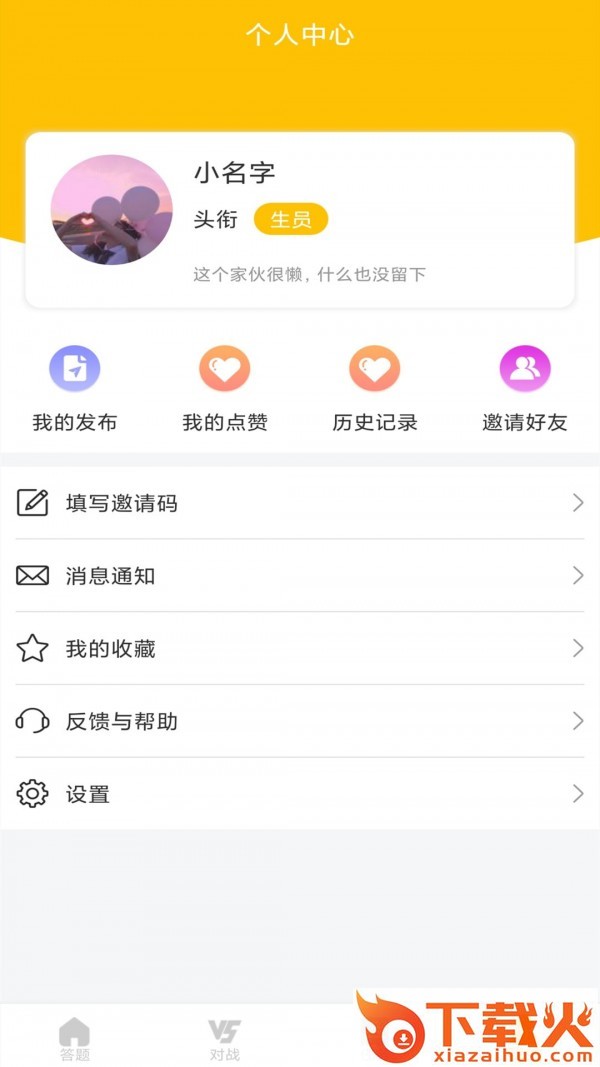The width and height of the screenshot is (600, 1067).
Task: Open the 填写邀请码 row
Action: pos(300,503)
